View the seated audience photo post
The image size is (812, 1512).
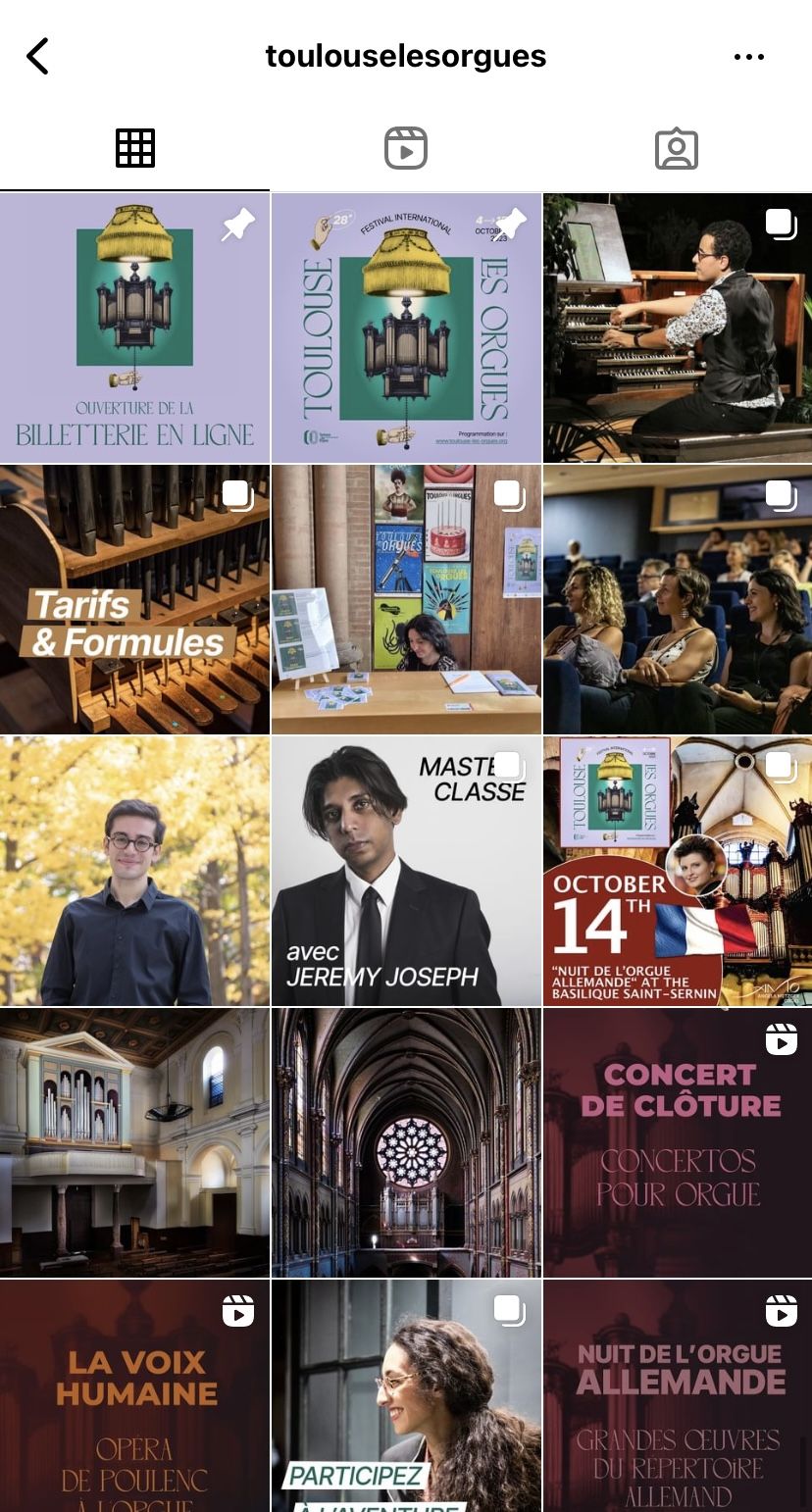(678, 599)
